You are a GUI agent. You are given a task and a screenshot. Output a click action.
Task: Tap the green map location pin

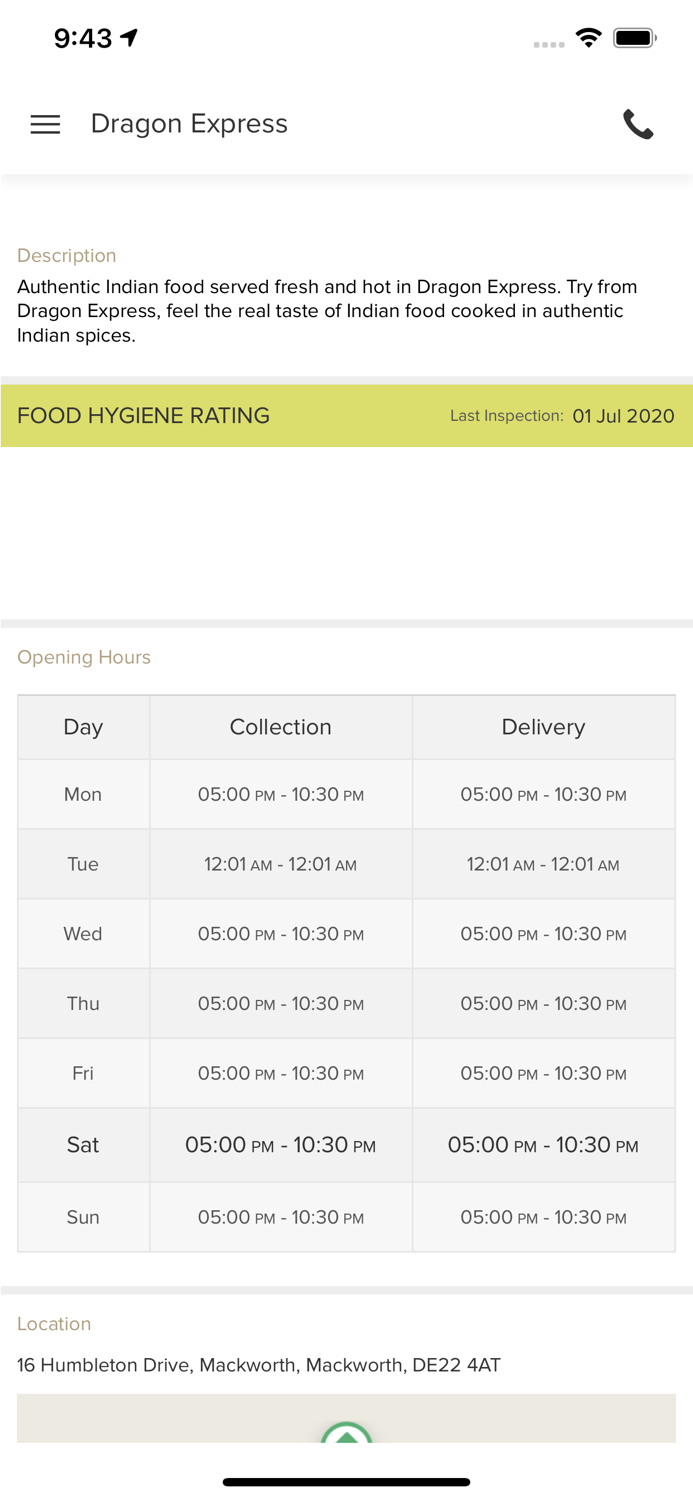point(346,1435)
